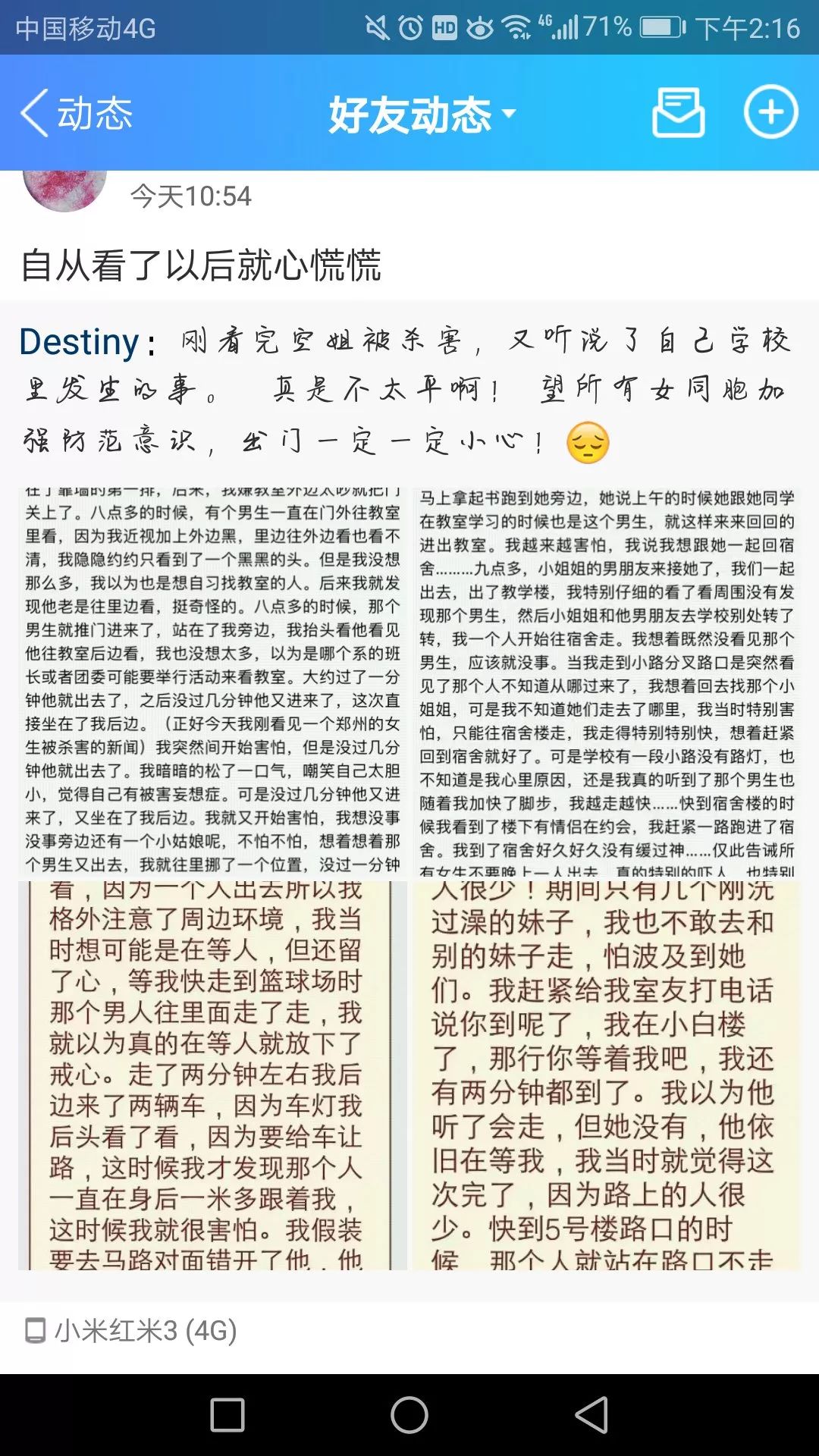Tap the system home button

pyautogui.click(x=409, y=1415)
